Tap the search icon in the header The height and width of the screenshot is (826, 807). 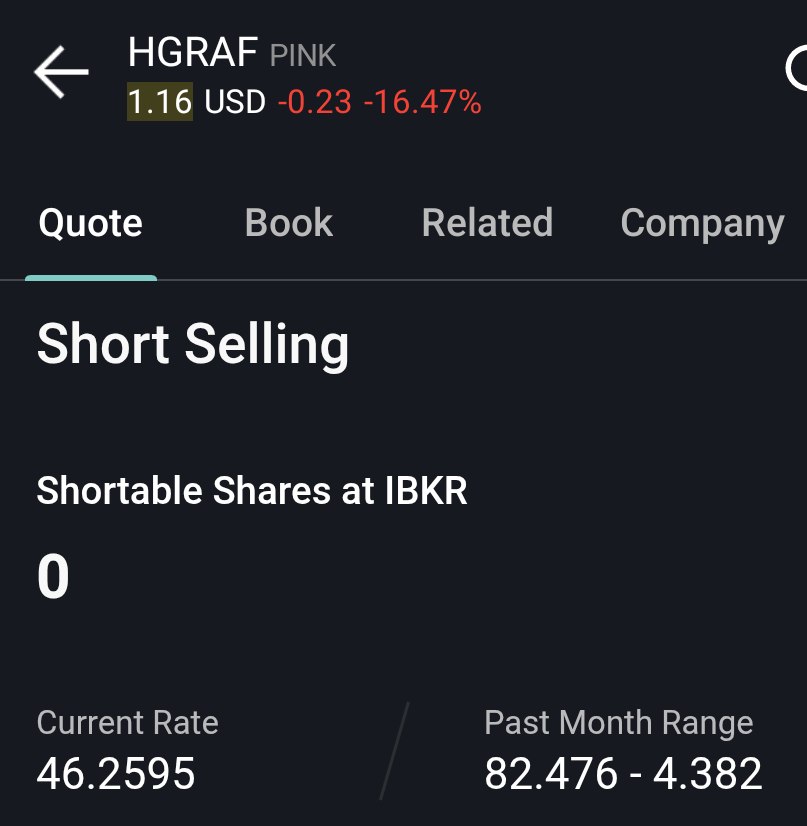797,71
